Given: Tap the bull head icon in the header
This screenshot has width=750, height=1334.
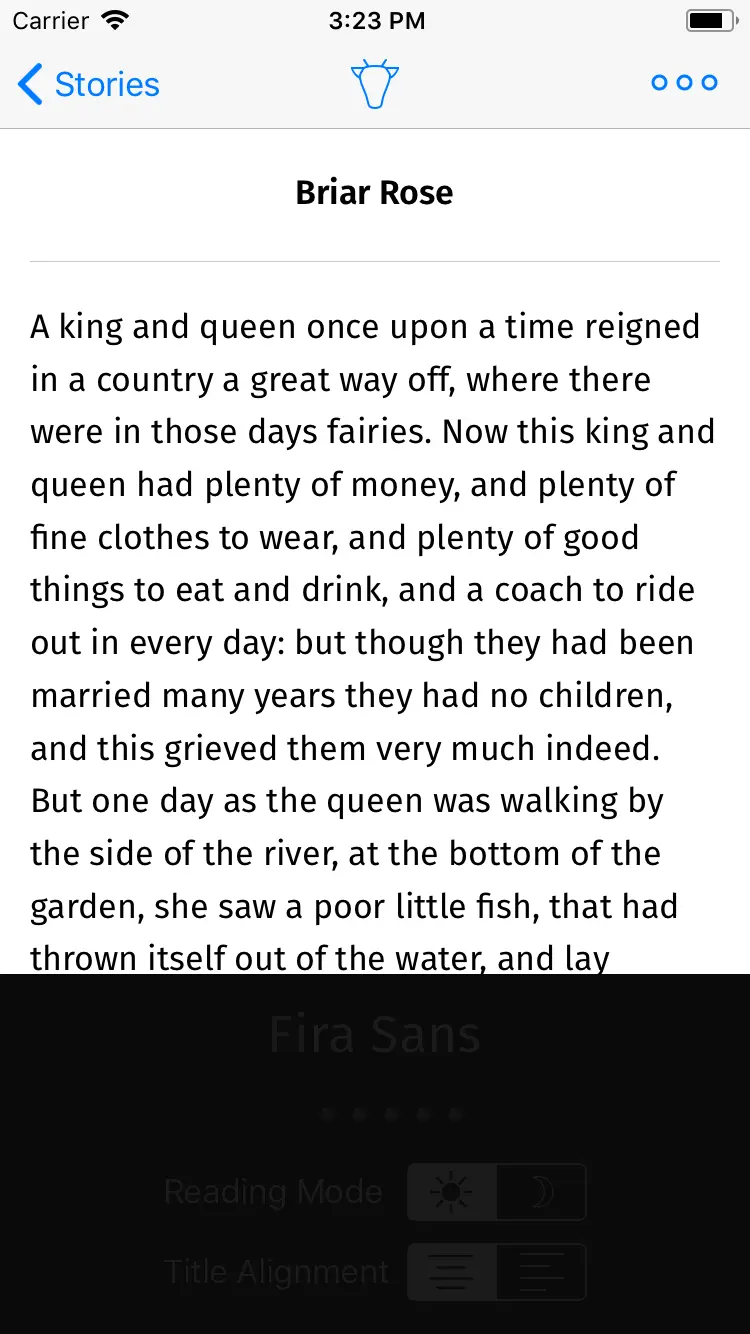Looking at the screenshot, I should point(375,85).
